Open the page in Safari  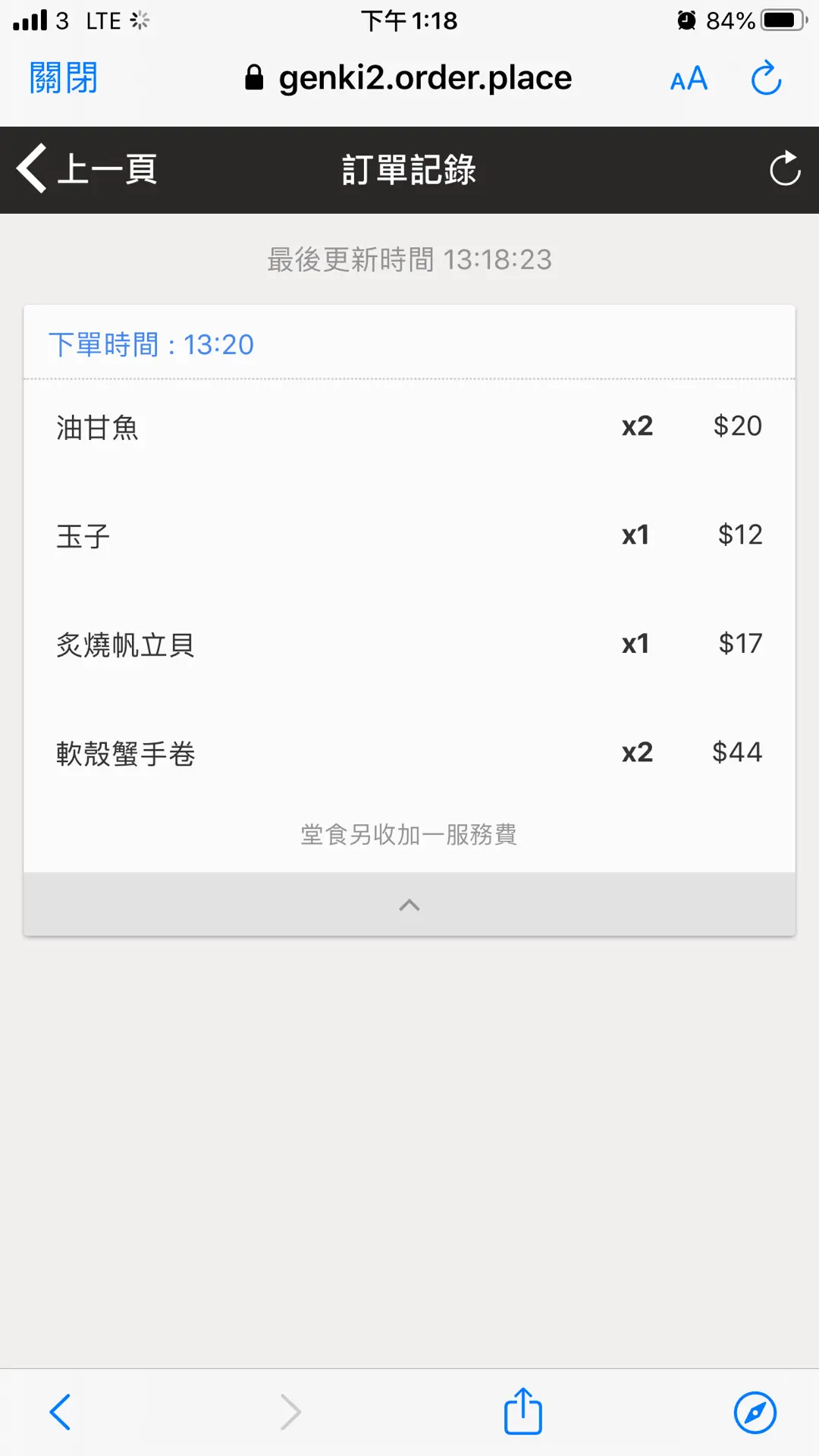point(755,1412)
